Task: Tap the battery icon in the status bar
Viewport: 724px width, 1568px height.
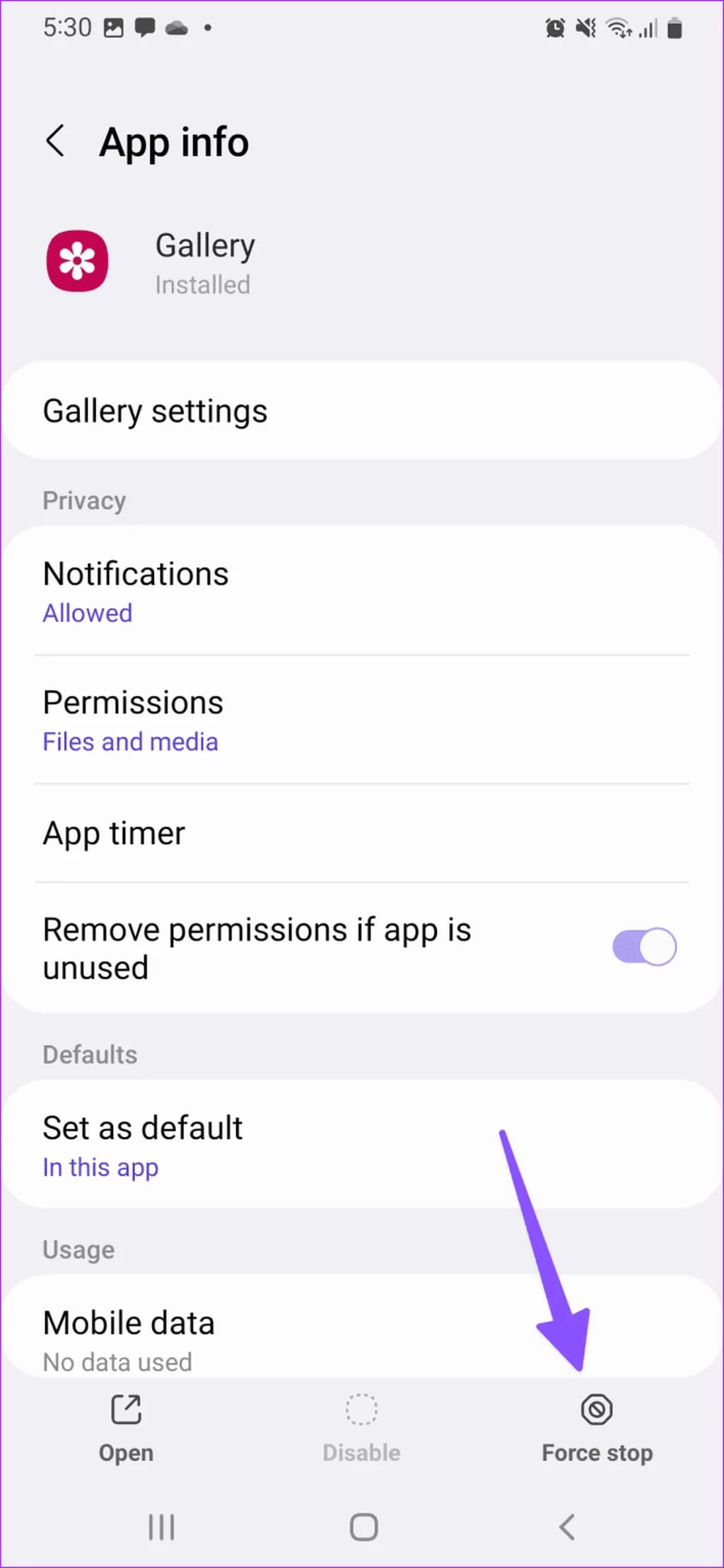Action: (675, 28)
